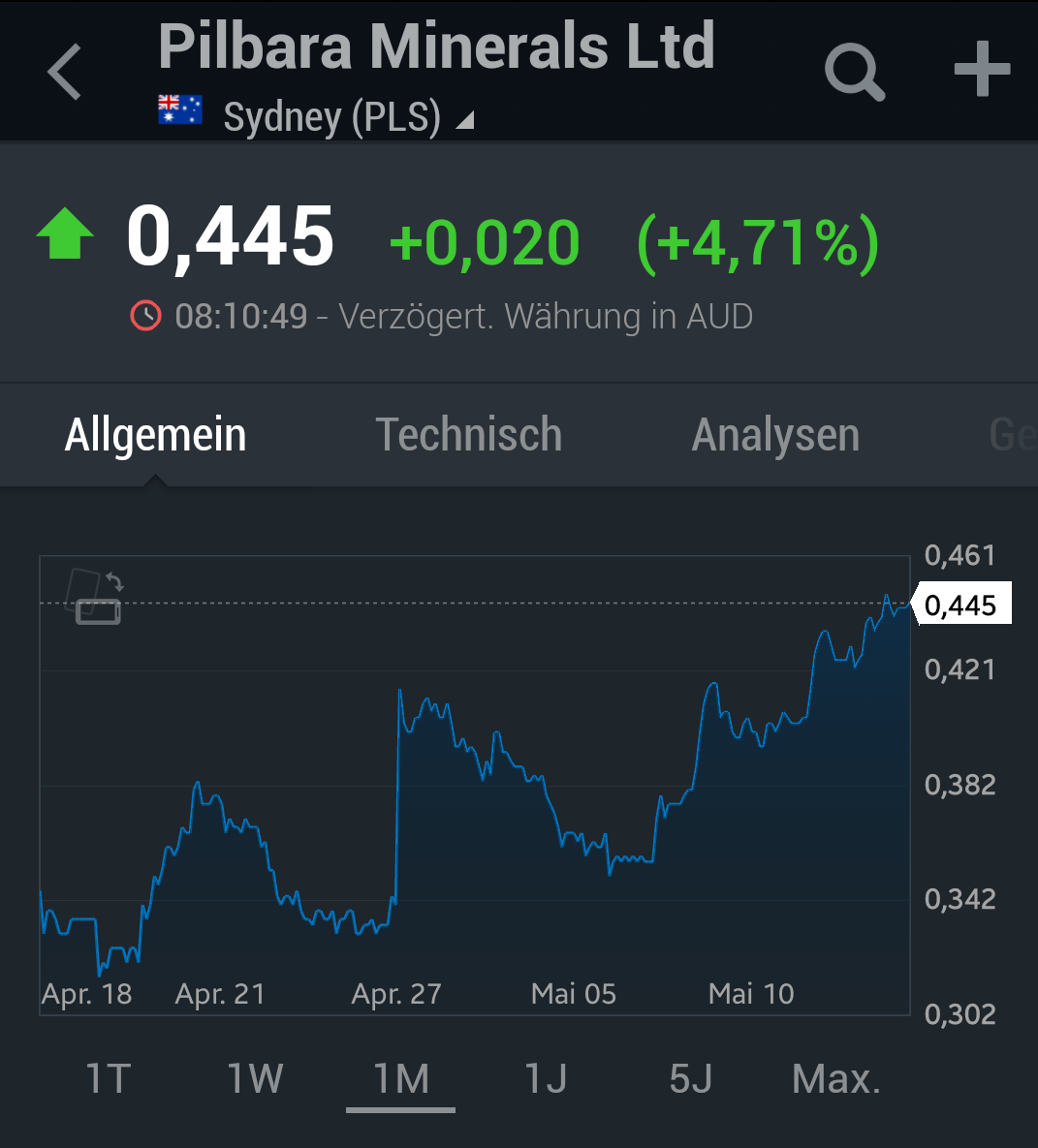The width and height of the screenshot is (1038, 1148).
Task: Select the 1T chart range
Action: tap(108, 1078)
